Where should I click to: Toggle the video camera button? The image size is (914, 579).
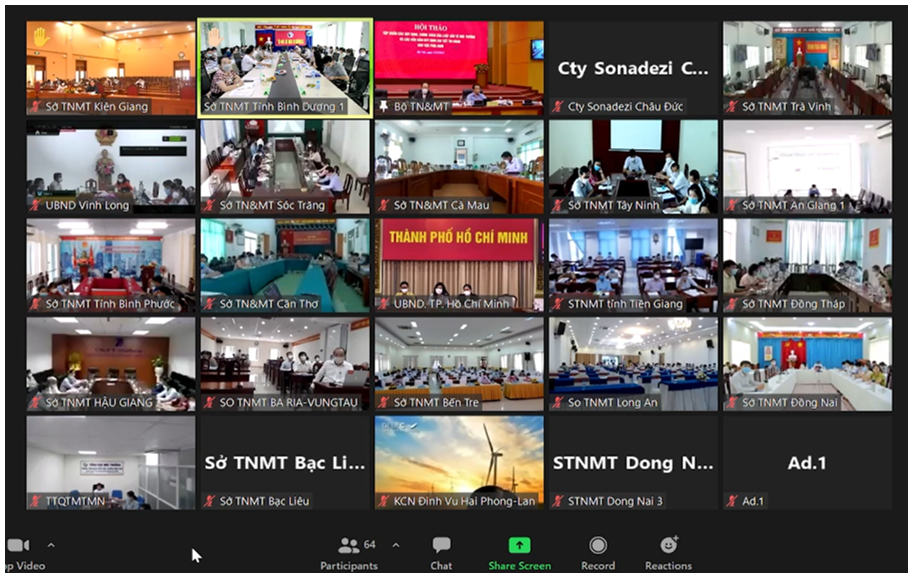pyautogui.click(x=18, y=546)
